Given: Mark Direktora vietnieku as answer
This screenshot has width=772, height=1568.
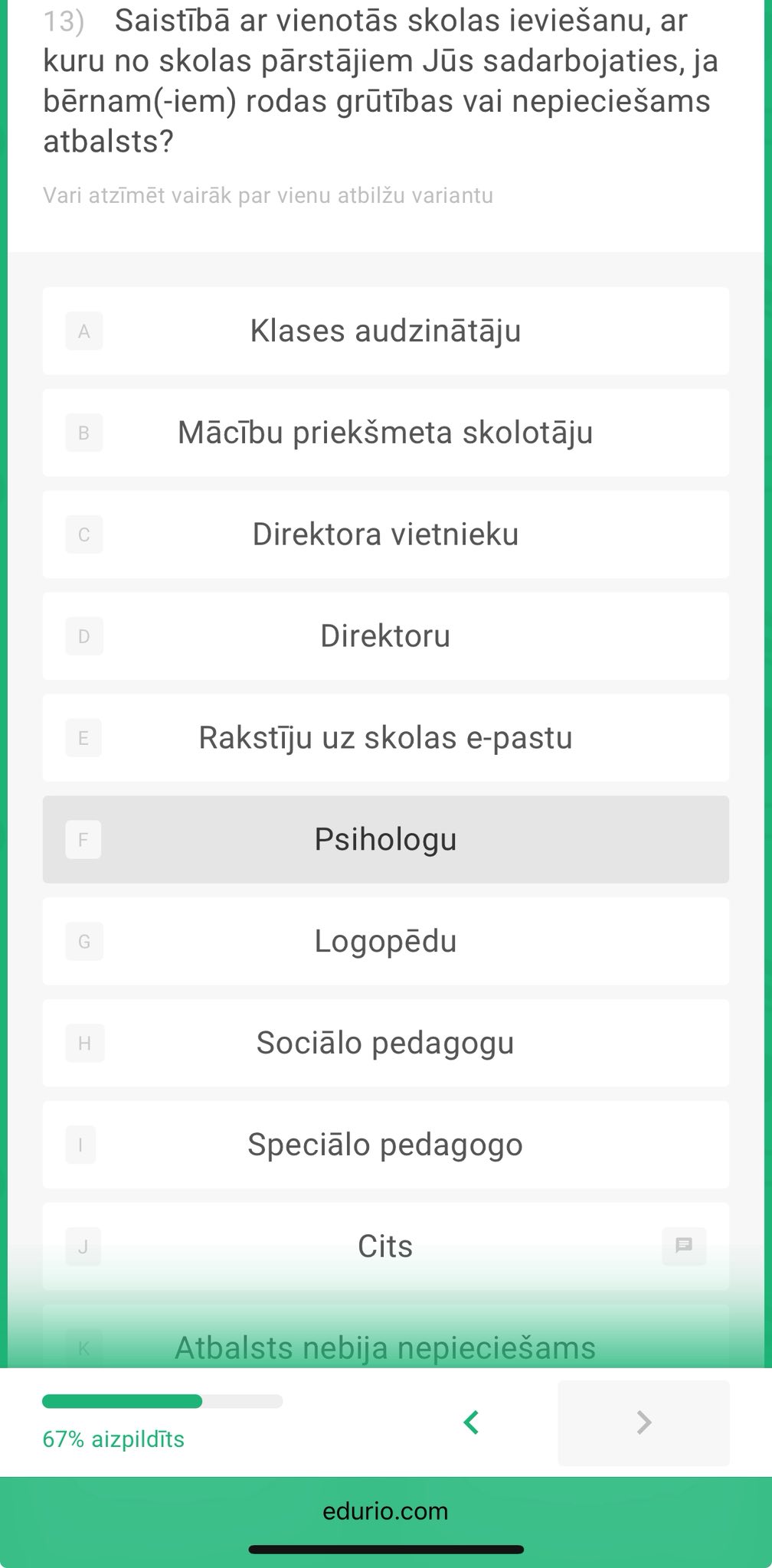Looking at the screenshot, I should (x=385, y=534).
